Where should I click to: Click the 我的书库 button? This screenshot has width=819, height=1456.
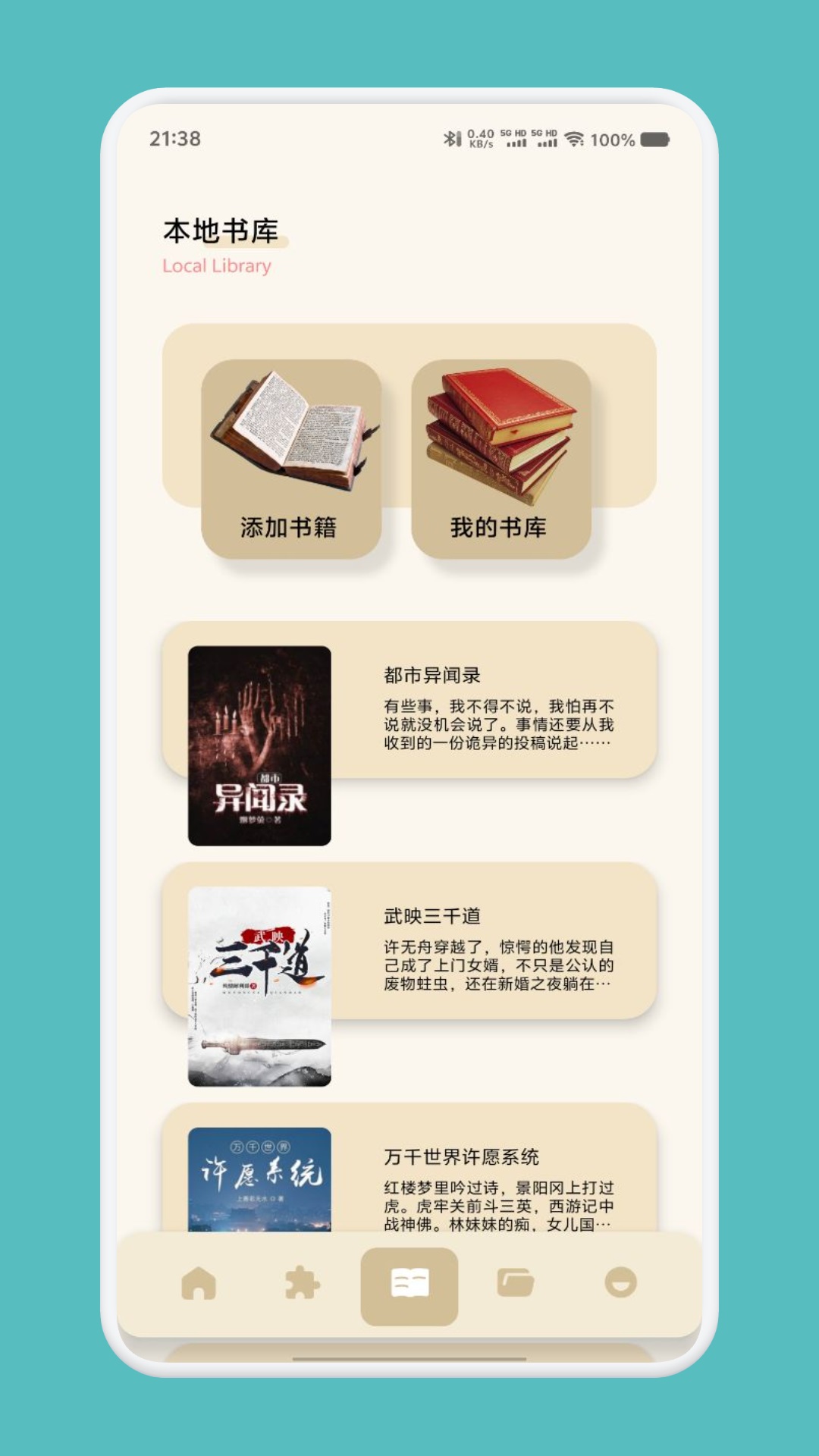500,526
